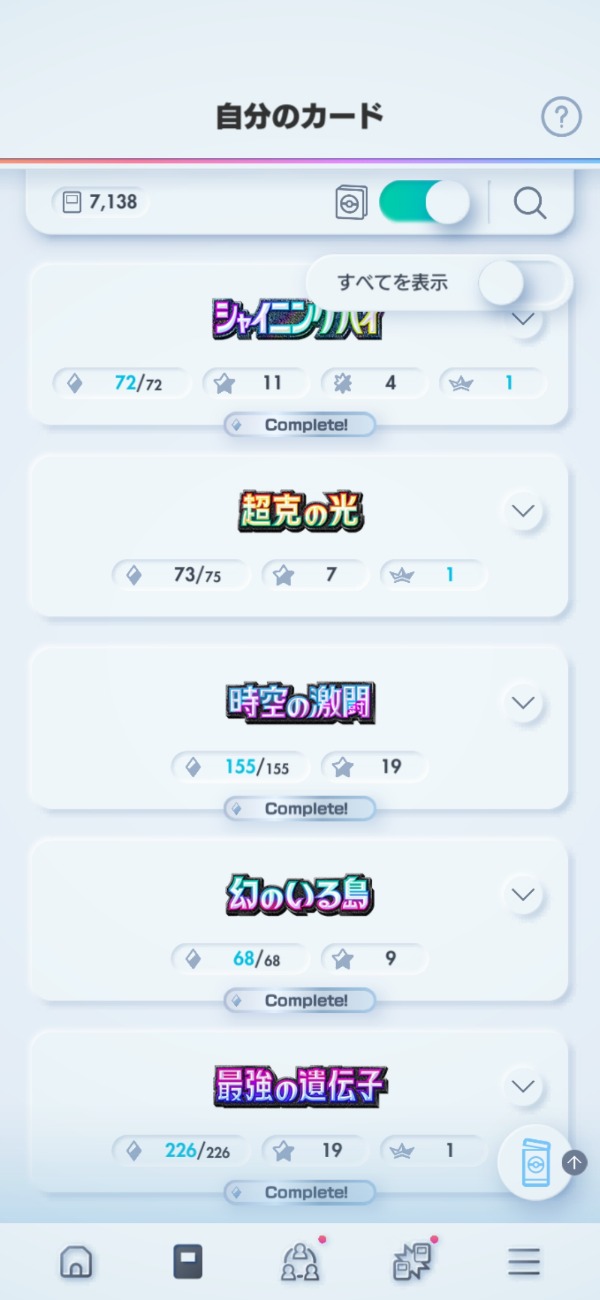Open the hamburger menu tab
This screenshot has width=600, height=1300.
click(524, 1262)
